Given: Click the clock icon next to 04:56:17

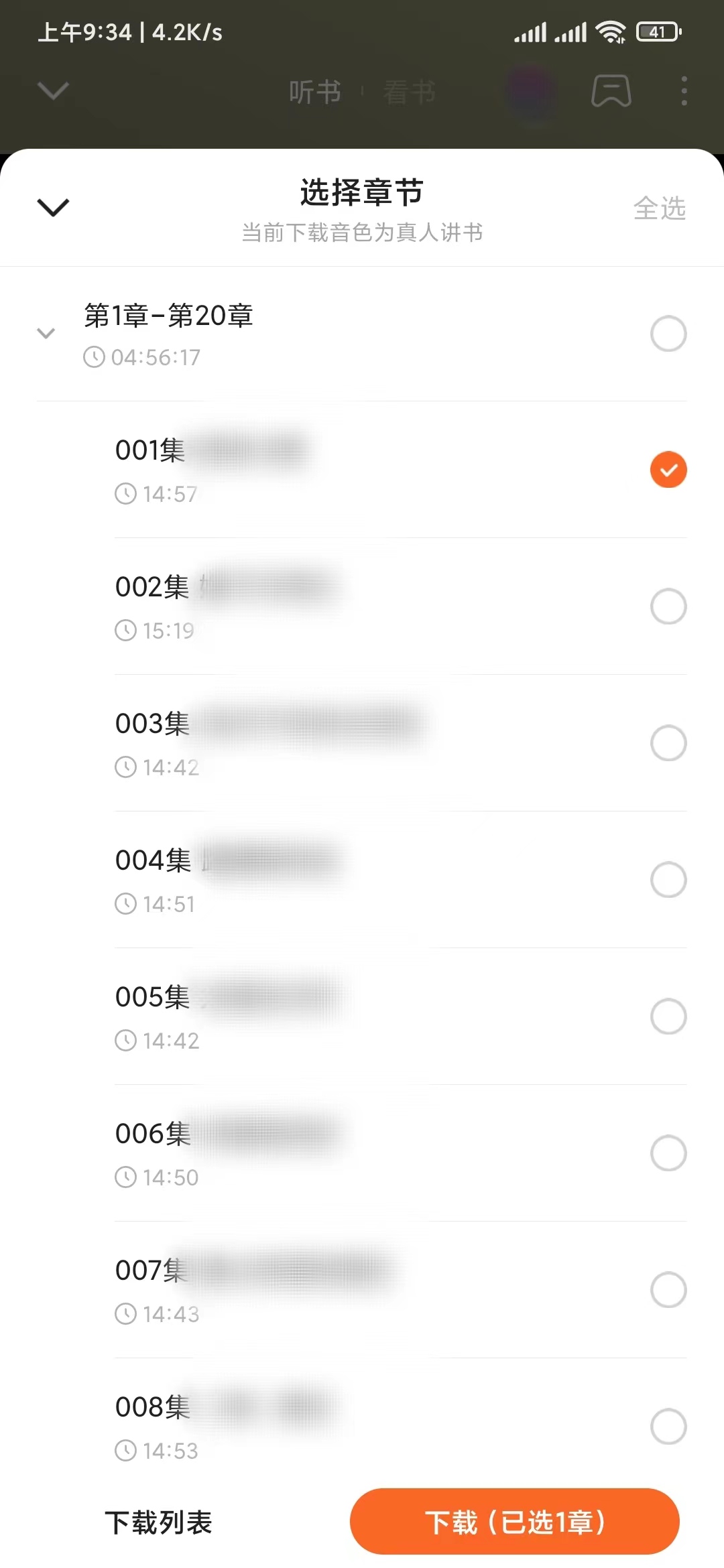Looking at the screenshot, I should [x=94, y=356].
